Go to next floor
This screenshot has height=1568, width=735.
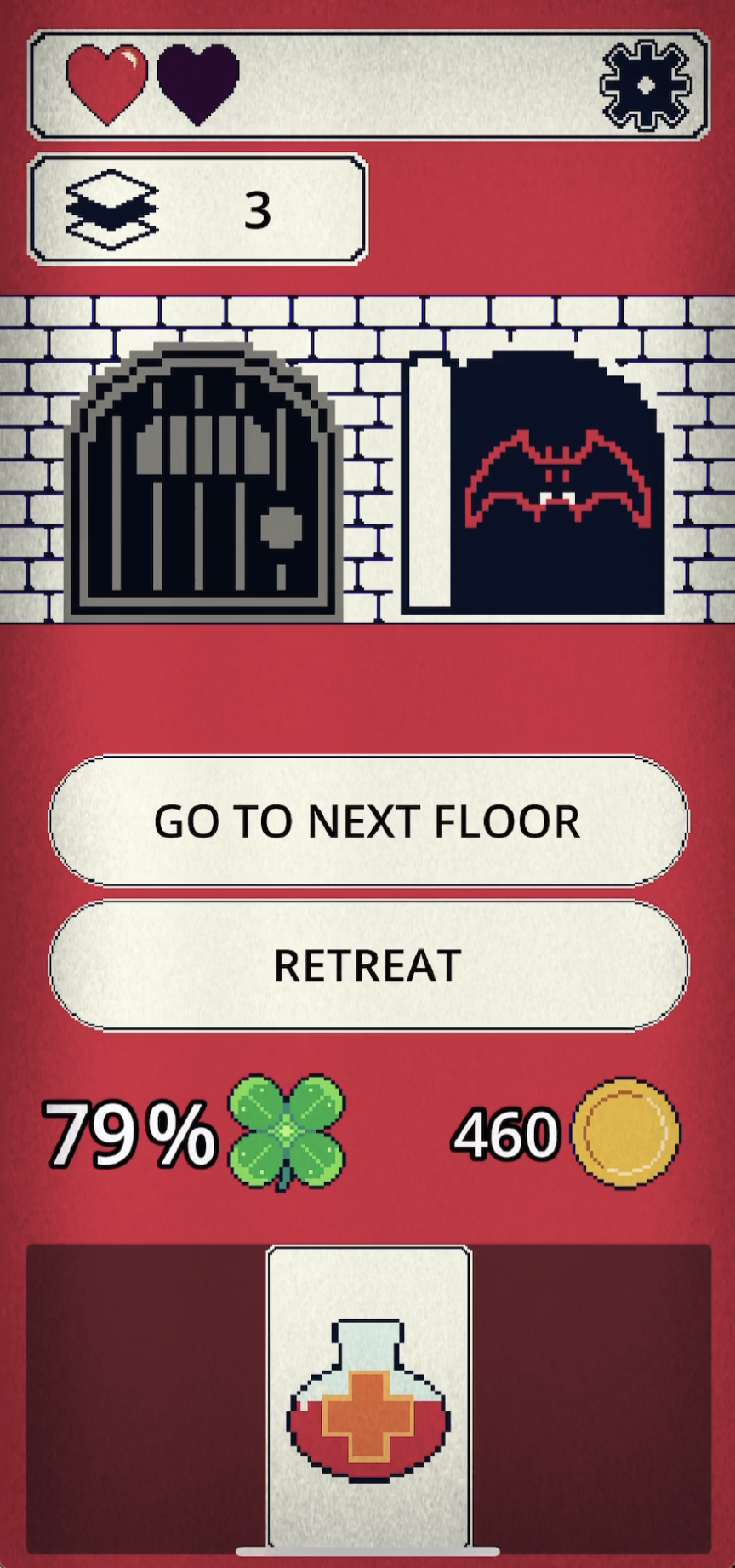pyautogui.click(x=367, y=821)
